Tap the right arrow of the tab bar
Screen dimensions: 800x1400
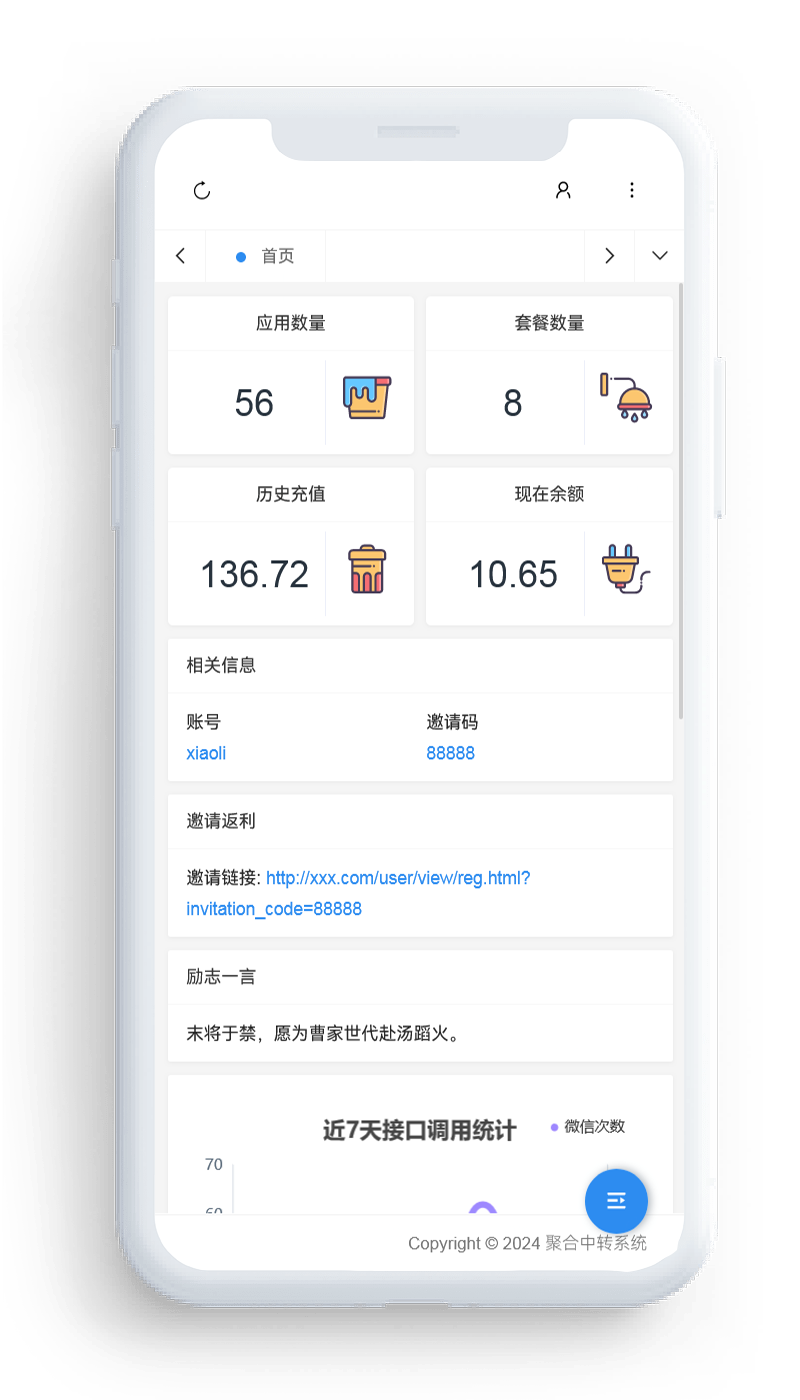coord(609,256)
